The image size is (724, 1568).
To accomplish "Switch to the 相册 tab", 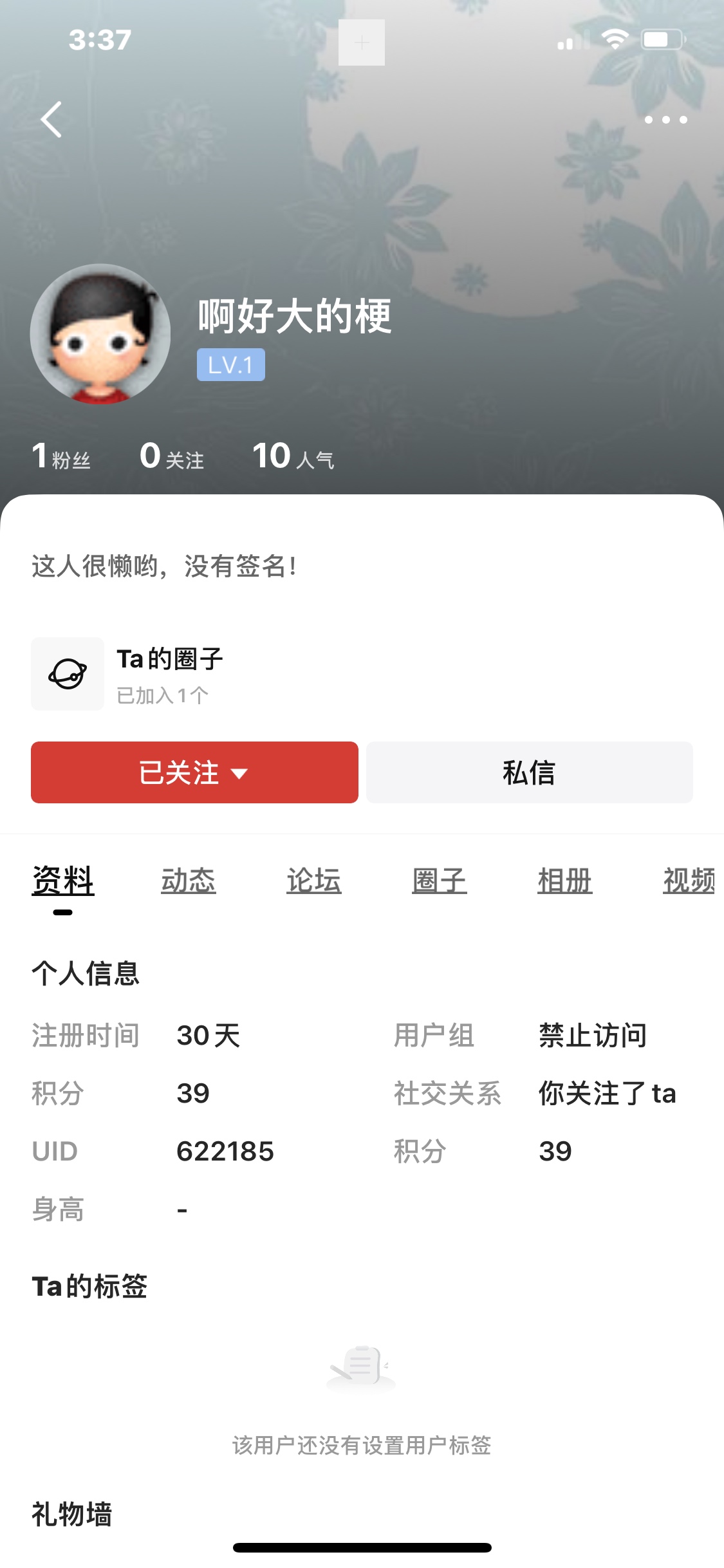I will pyautogui.click(x=565, y=881).
